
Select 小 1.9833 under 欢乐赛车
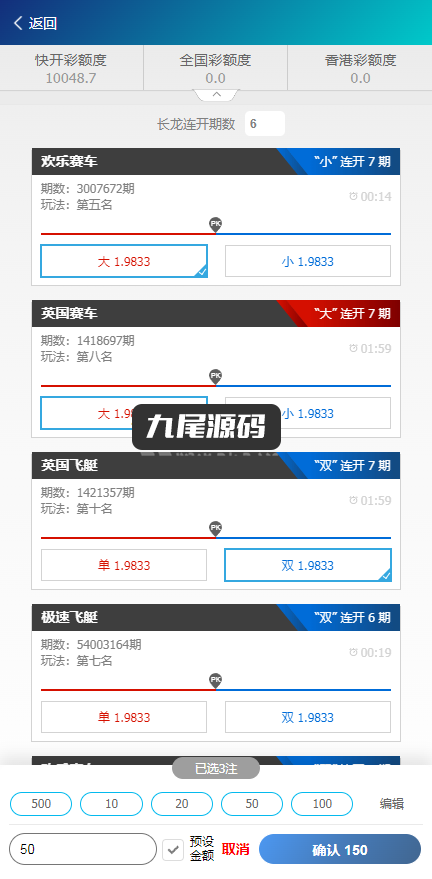pyautogui.click(x=308, y=261)
